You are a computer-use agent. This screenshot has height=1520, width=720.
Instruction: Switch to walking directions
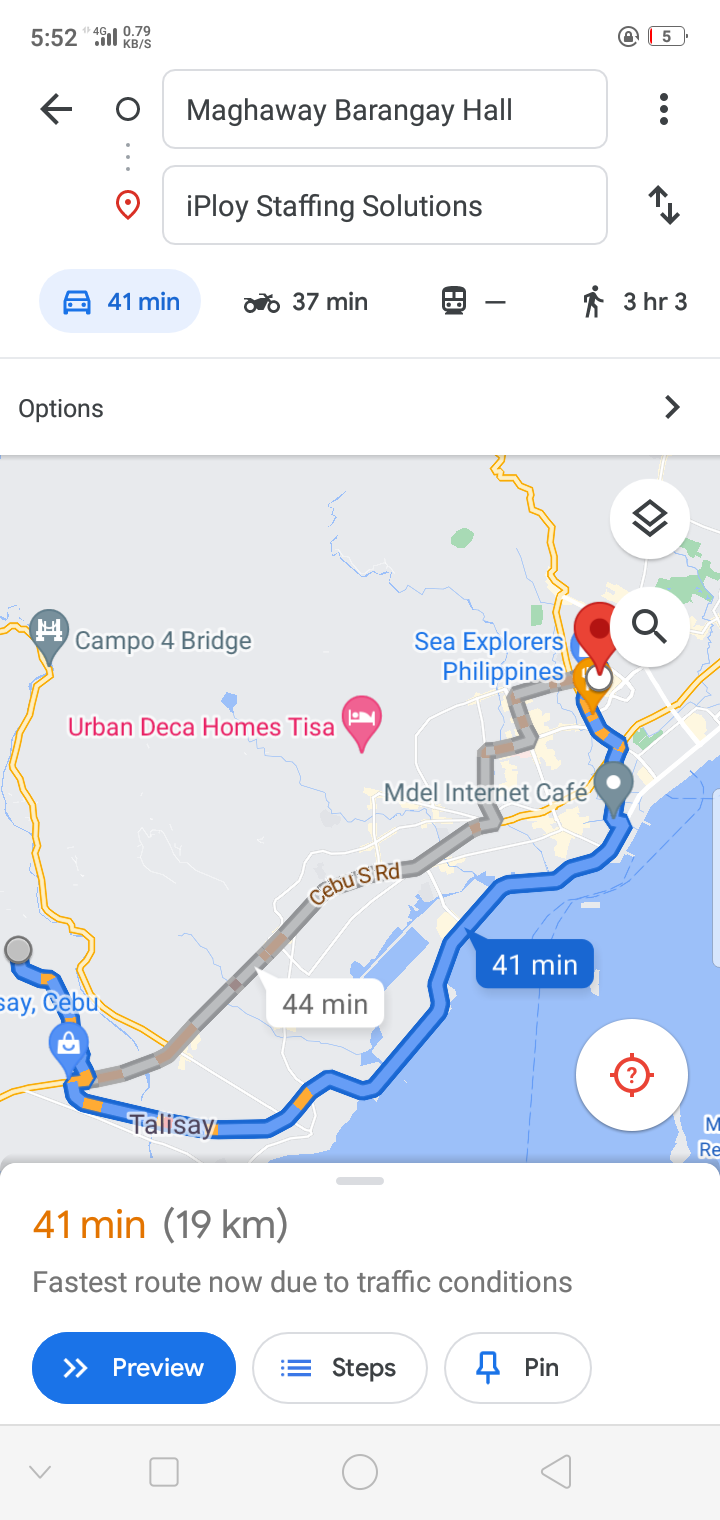(635, 301)
